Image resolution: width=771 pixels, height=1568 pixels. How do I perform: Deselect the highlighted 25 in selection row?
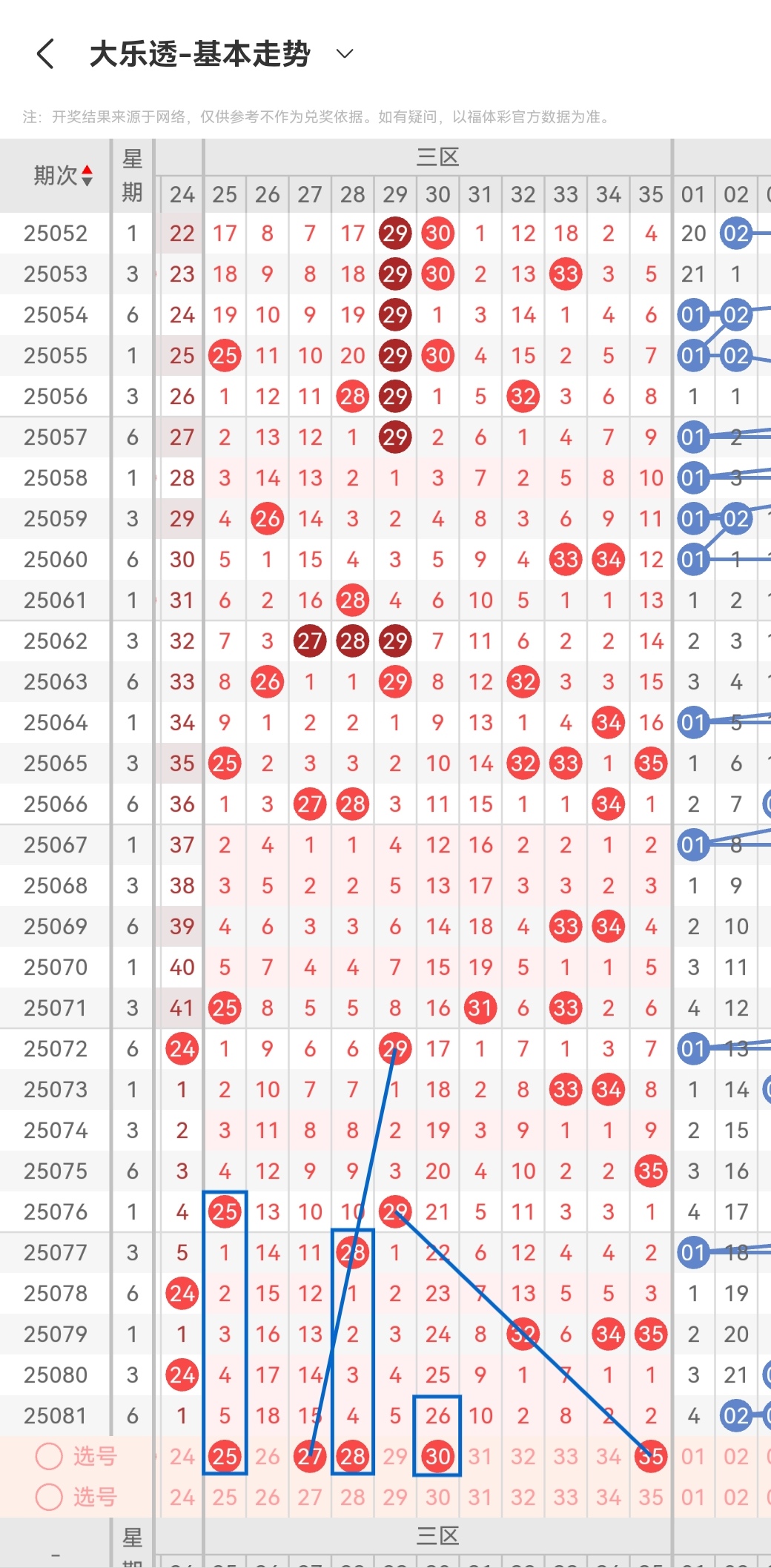(225, 1456)
